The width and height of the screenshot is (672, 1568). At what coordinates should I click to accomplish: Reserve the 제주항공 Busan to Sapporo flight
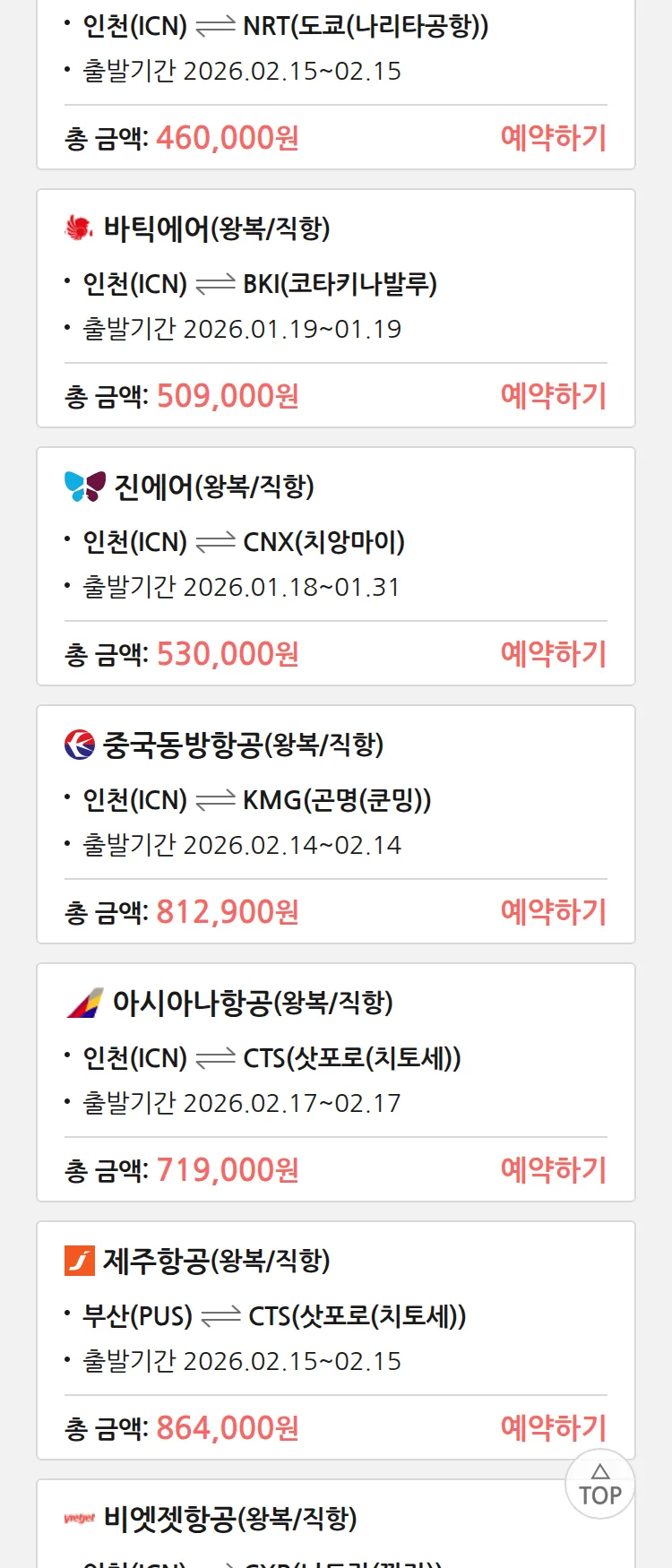(x=553, y=1427)
